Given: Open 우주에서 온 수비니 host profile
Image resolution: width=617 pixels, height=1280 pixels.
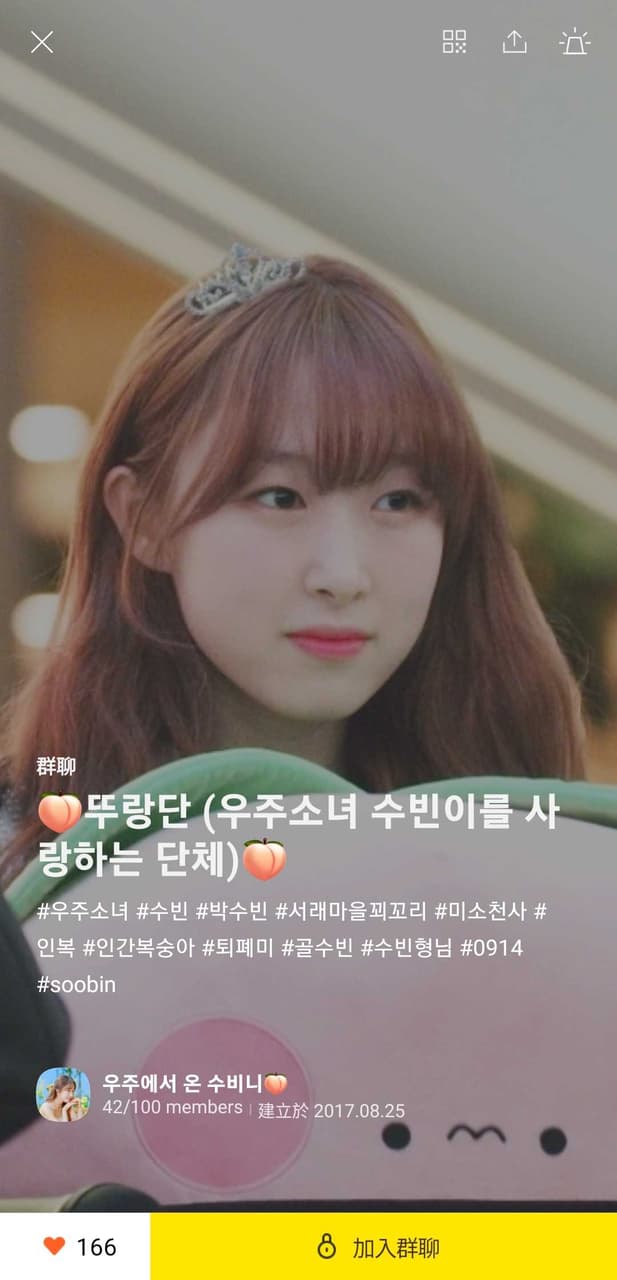Looking at the screenshot, I should coord(63,1095).
